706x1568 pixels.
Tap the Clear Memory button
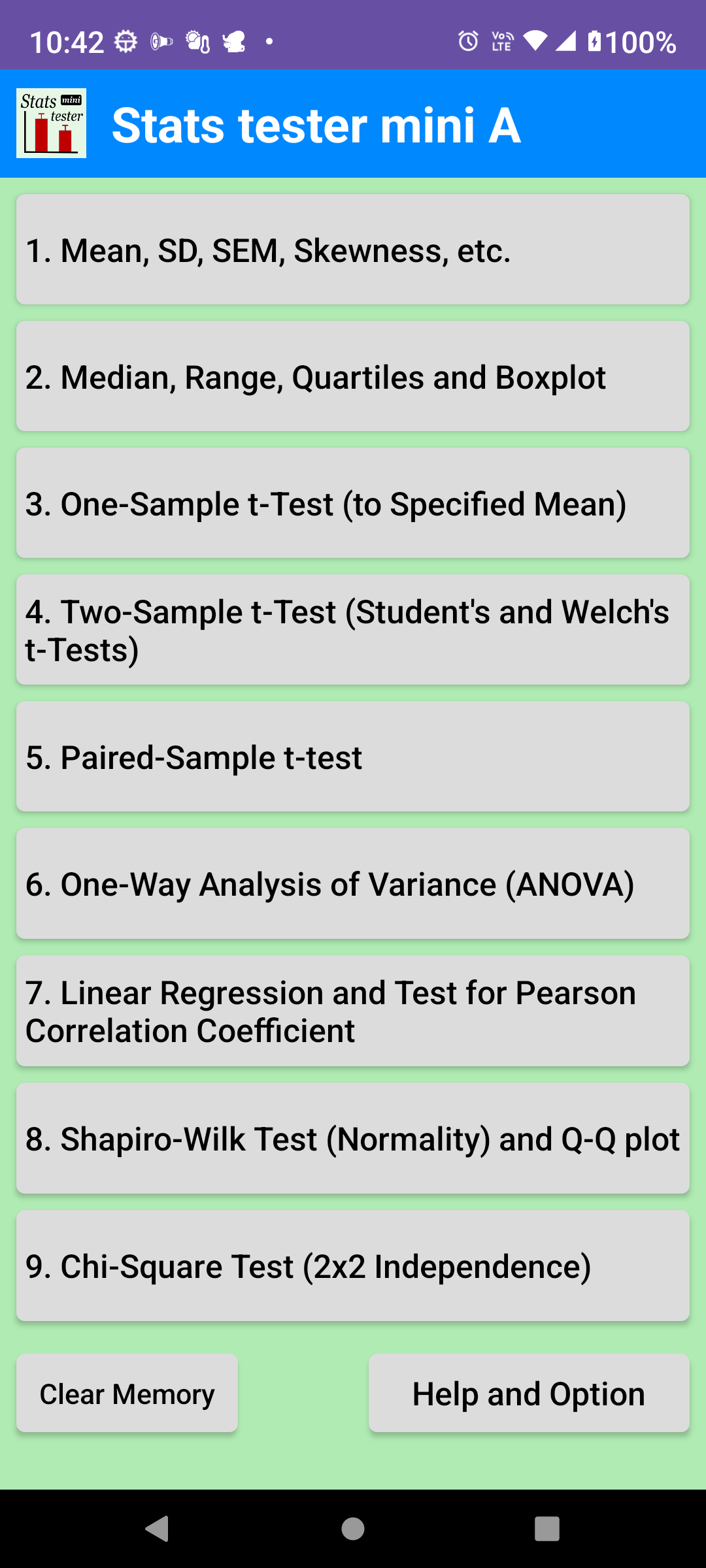[127, 1393]
